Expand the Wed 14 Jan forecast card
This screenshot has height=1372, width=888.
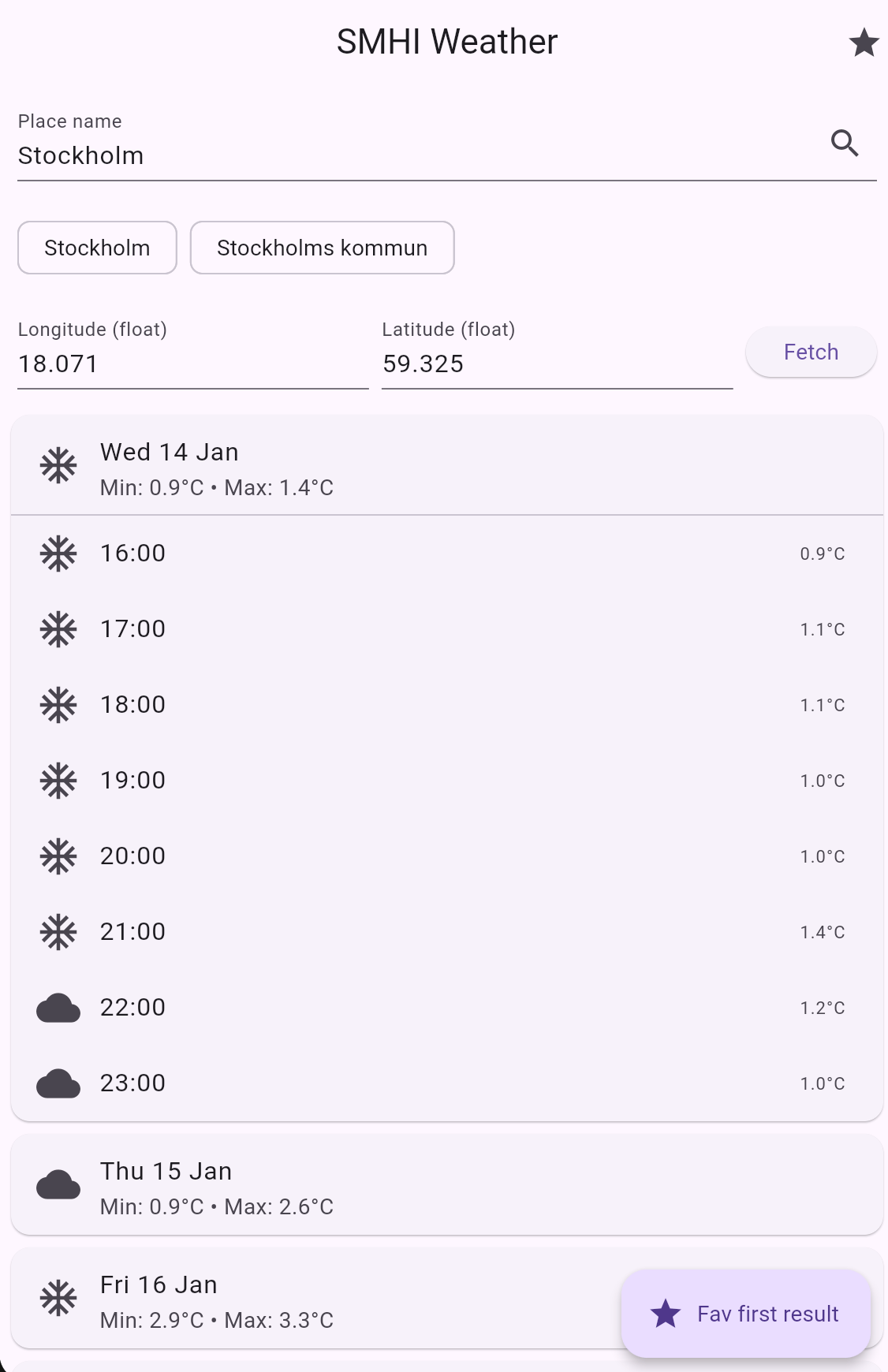(444, 466)
